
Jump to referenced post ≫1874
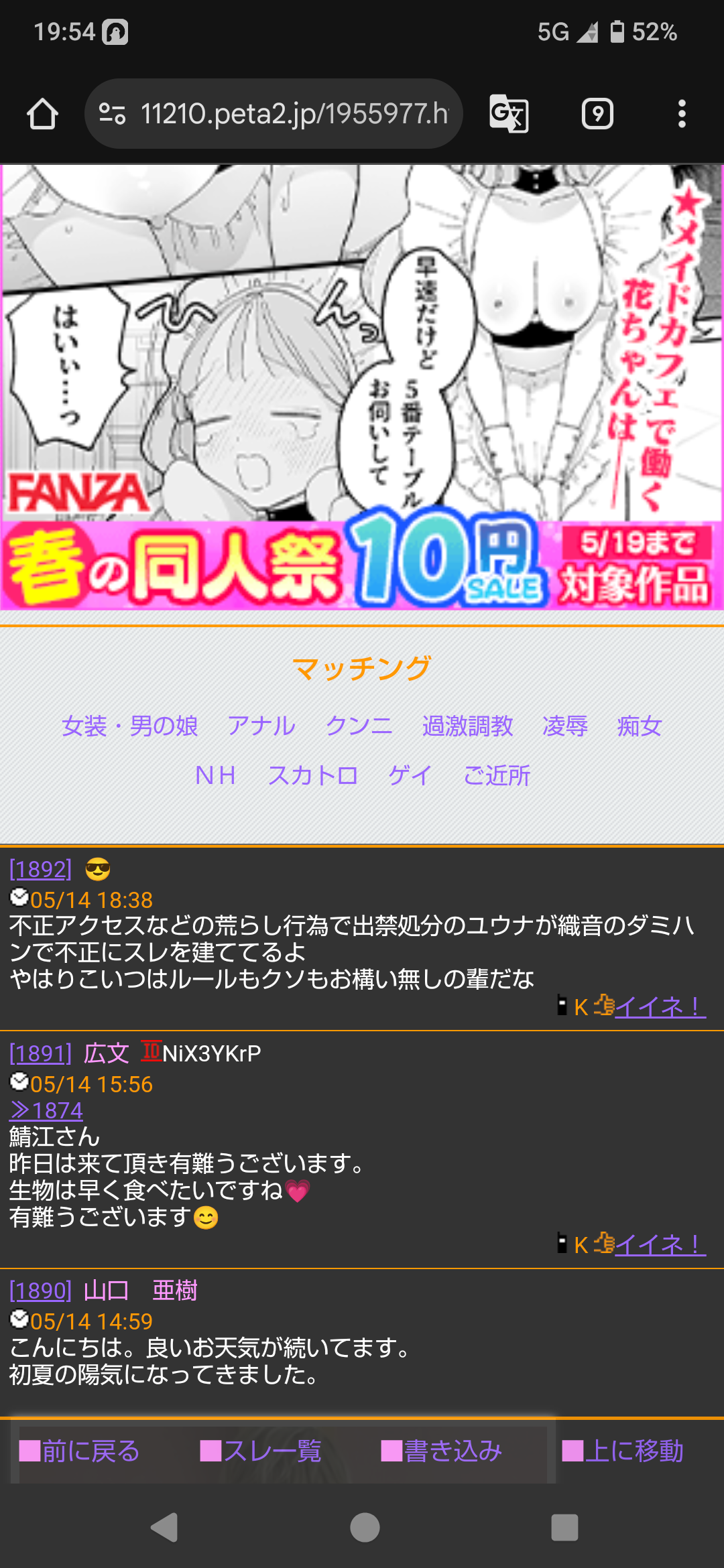point(46,1111)
